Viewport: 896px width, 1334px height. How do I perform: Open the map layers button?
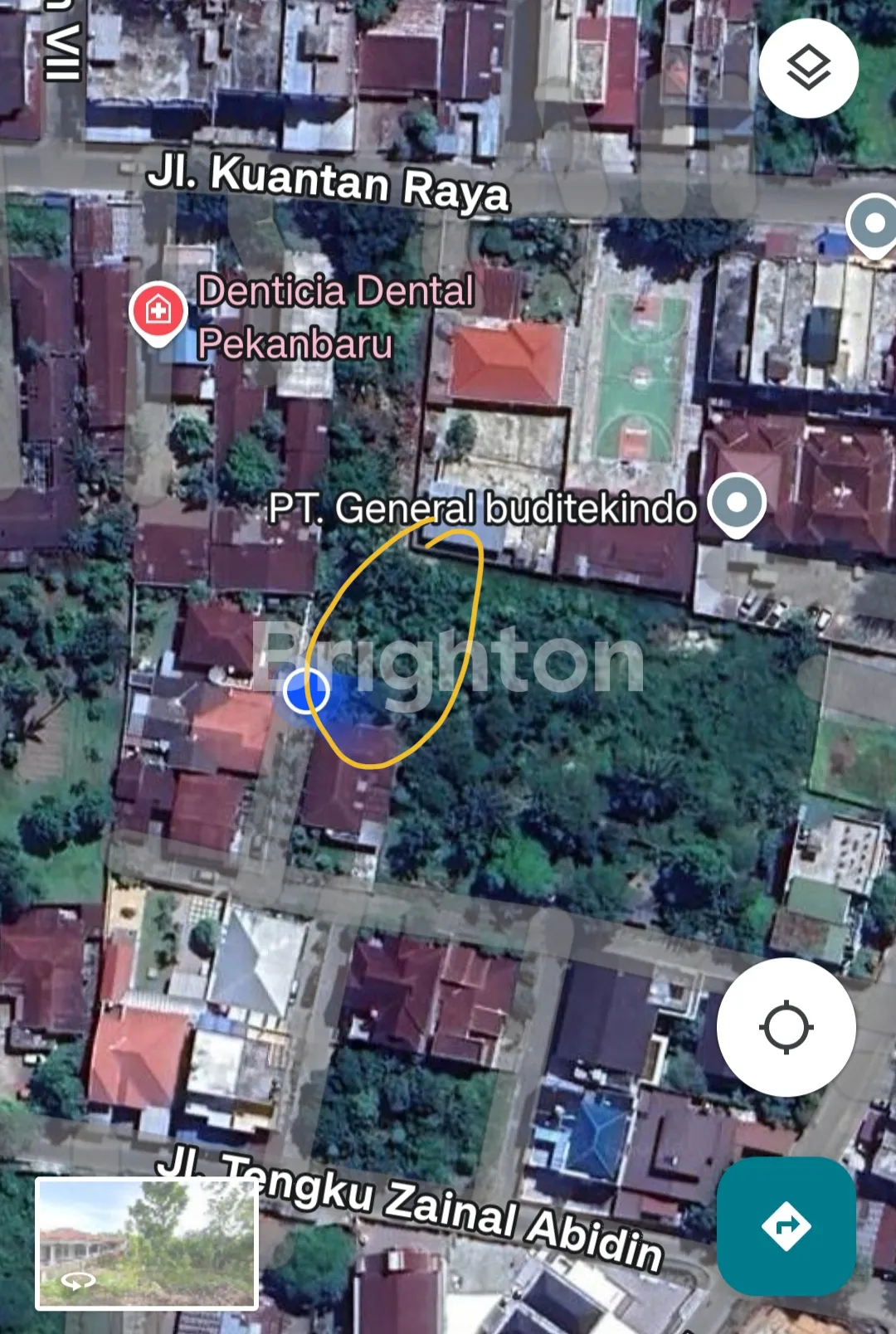point(808,68)
